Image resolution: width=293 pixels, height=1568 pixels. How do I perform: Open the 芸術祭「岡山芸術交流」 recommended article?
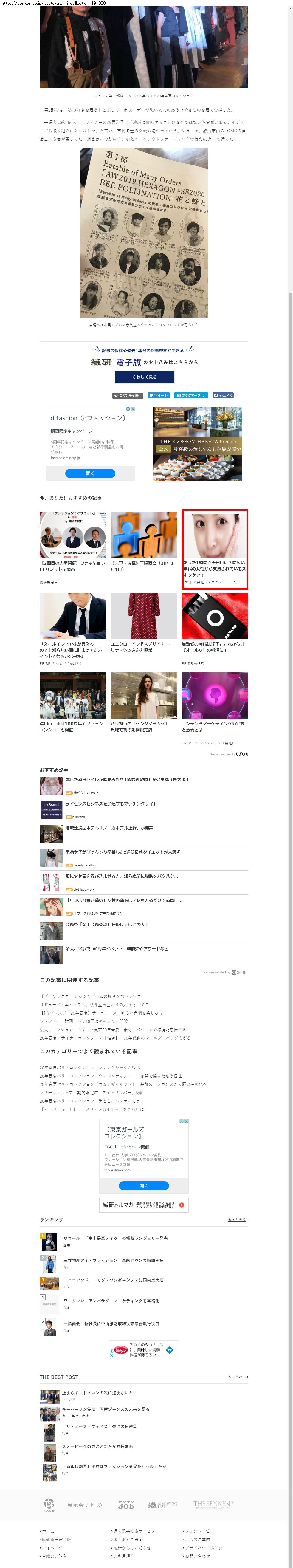[107, 924]
